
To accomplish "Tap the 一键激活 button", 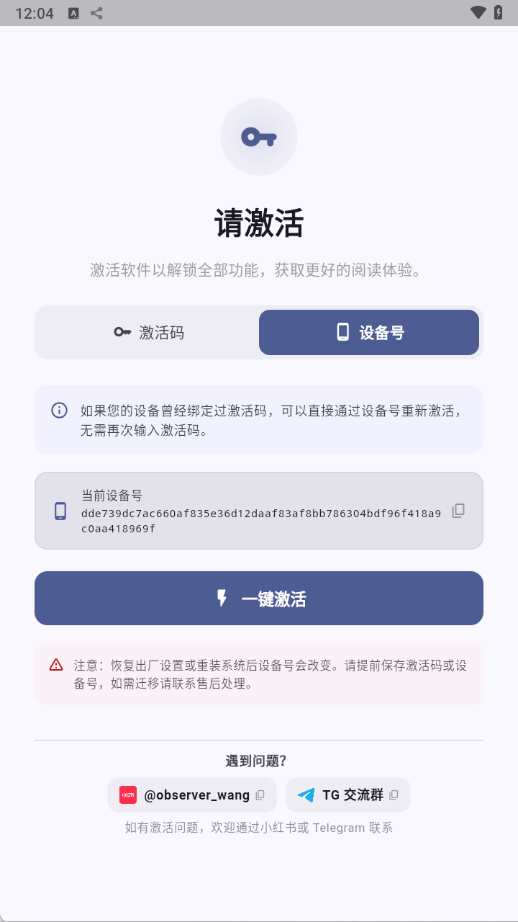I will point(259,598).
